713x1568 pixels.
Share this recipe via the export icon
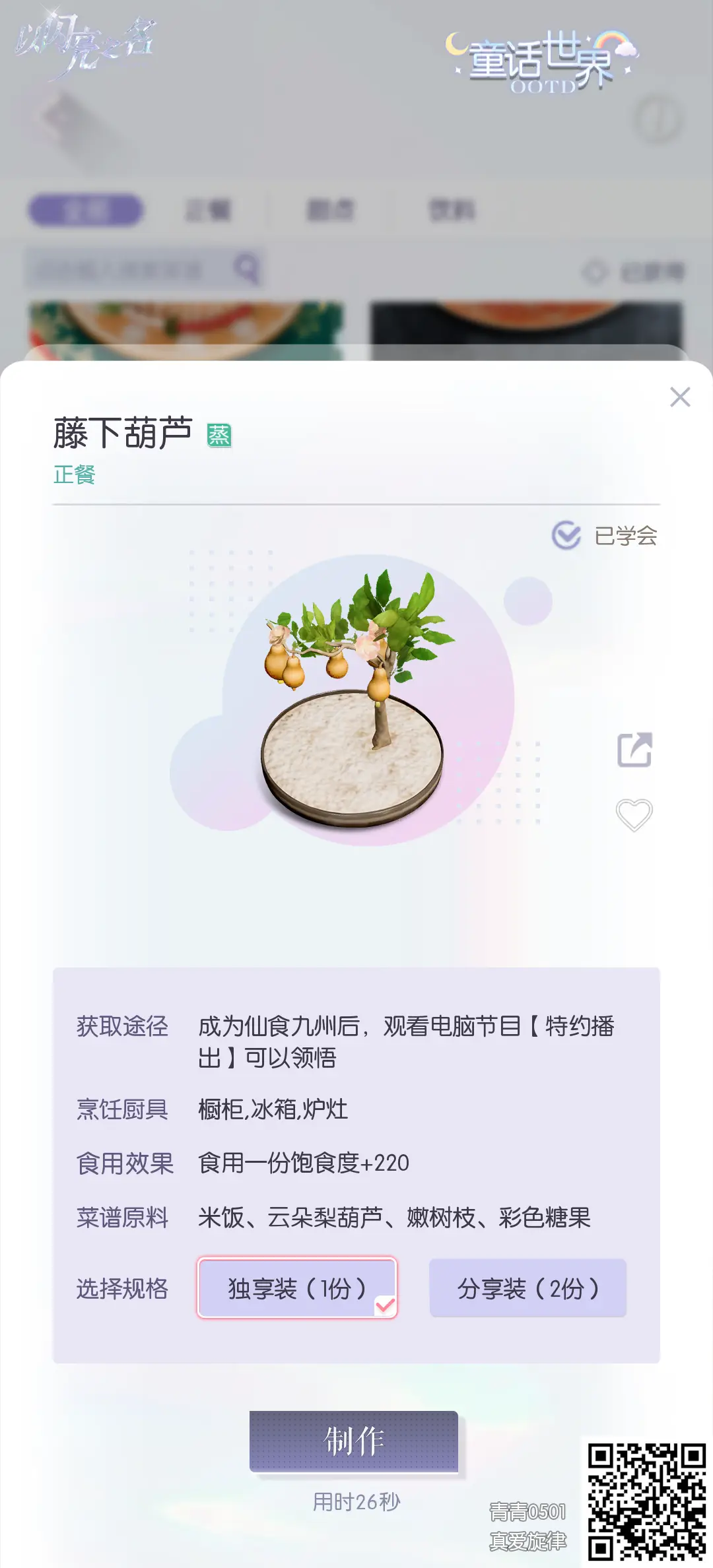point(634,750)
